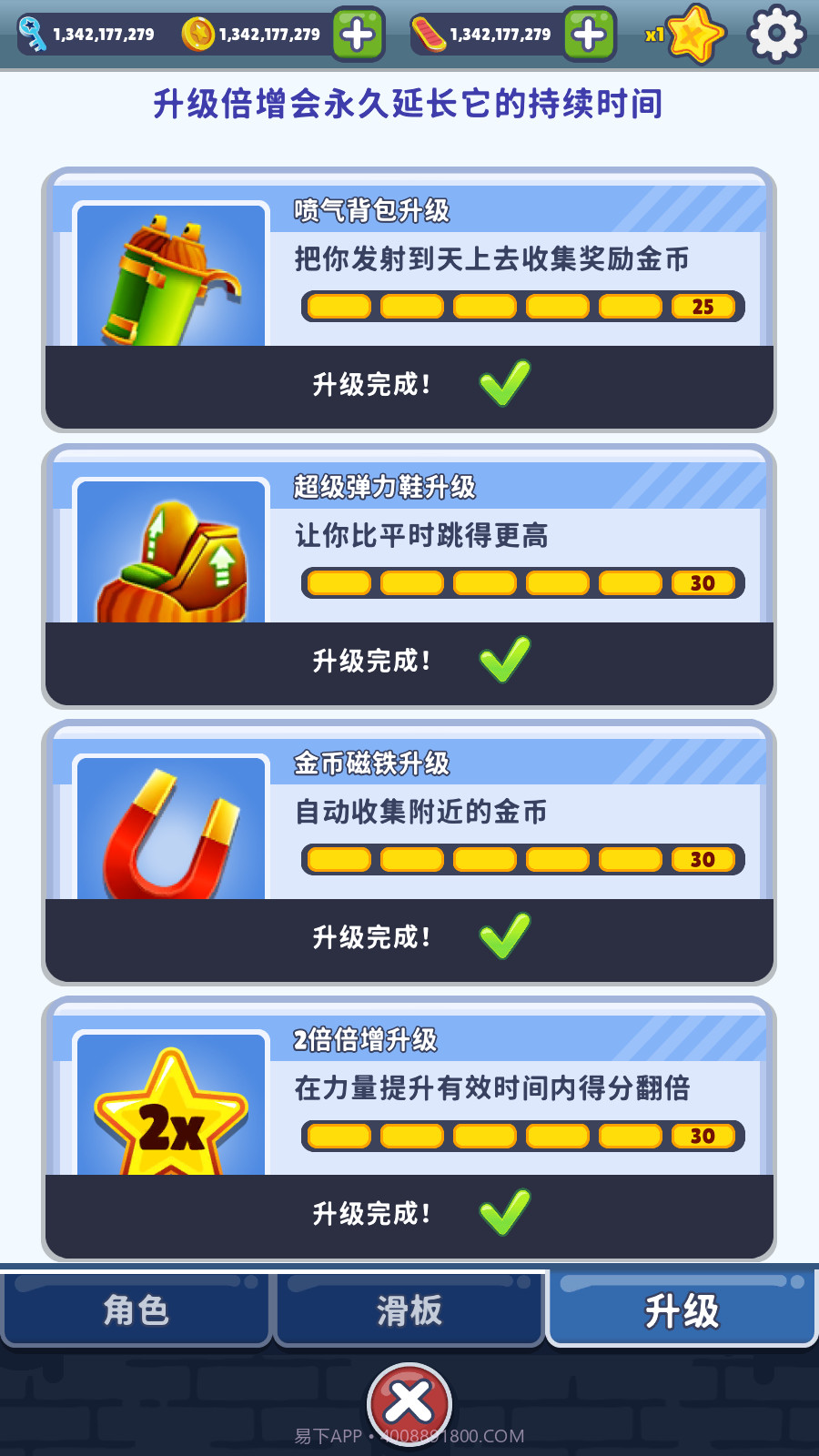Tap the jetpack progress bar labeled 25
This screenshot has width=819, height=1456.
tap(518, 307)
